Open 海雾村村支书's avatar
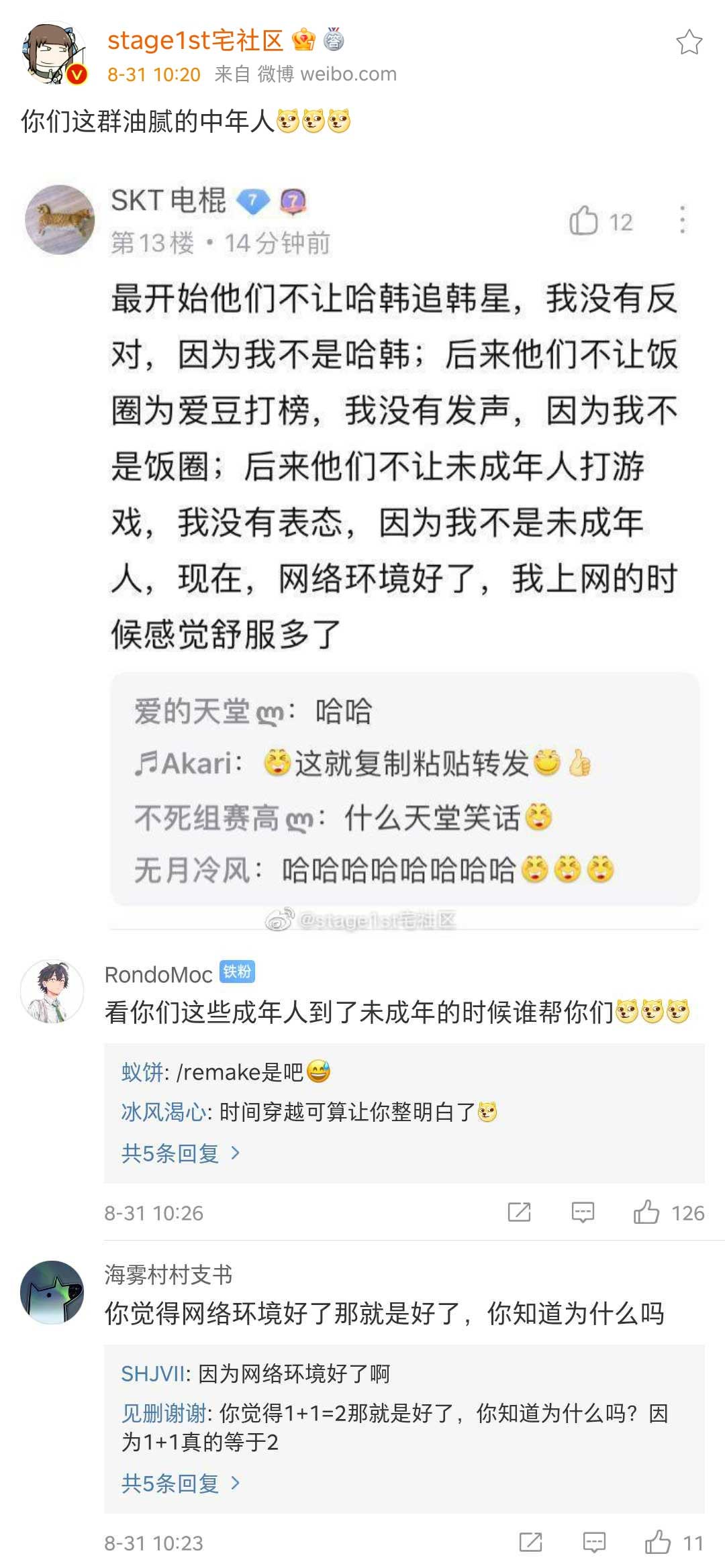Screen dimensions: 725x1568 [x=52, y=1292]
